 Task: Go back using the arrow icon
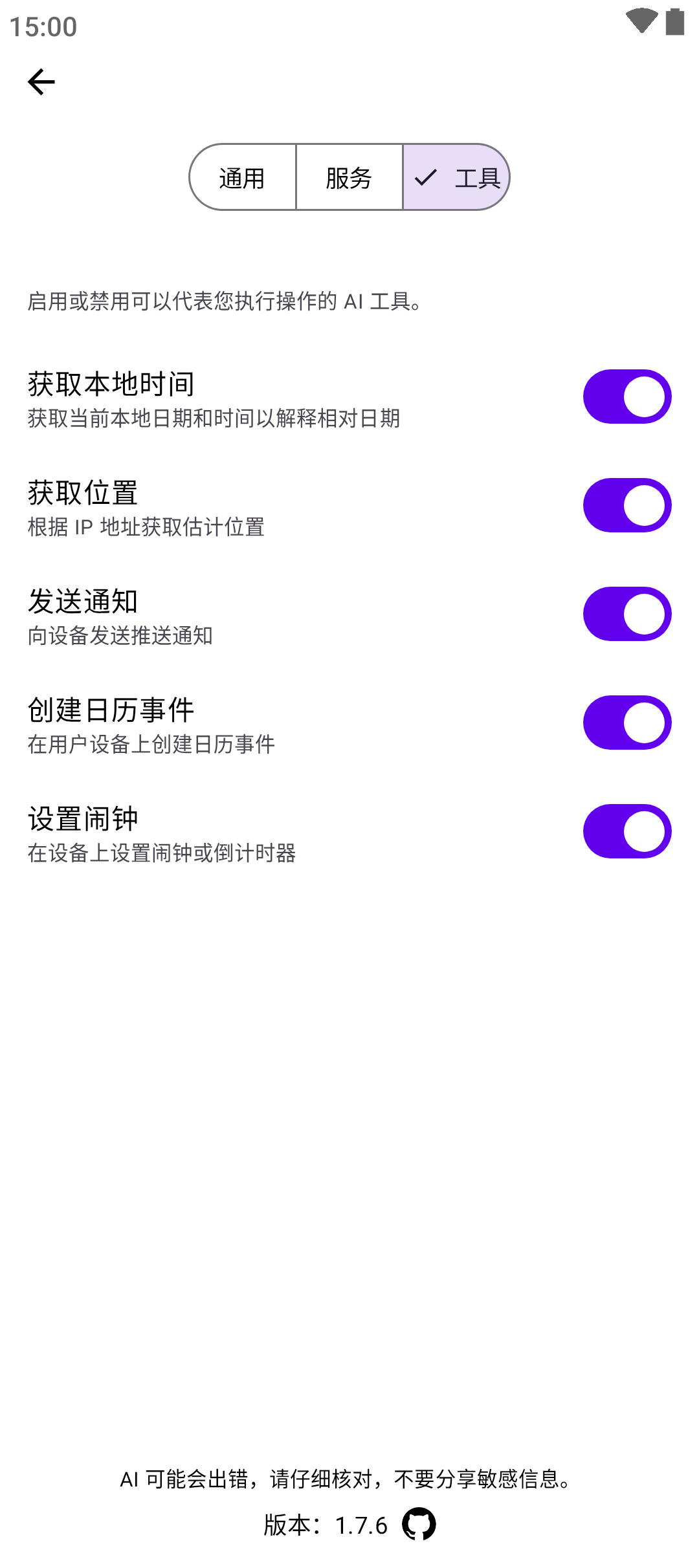tap(41, 82)
